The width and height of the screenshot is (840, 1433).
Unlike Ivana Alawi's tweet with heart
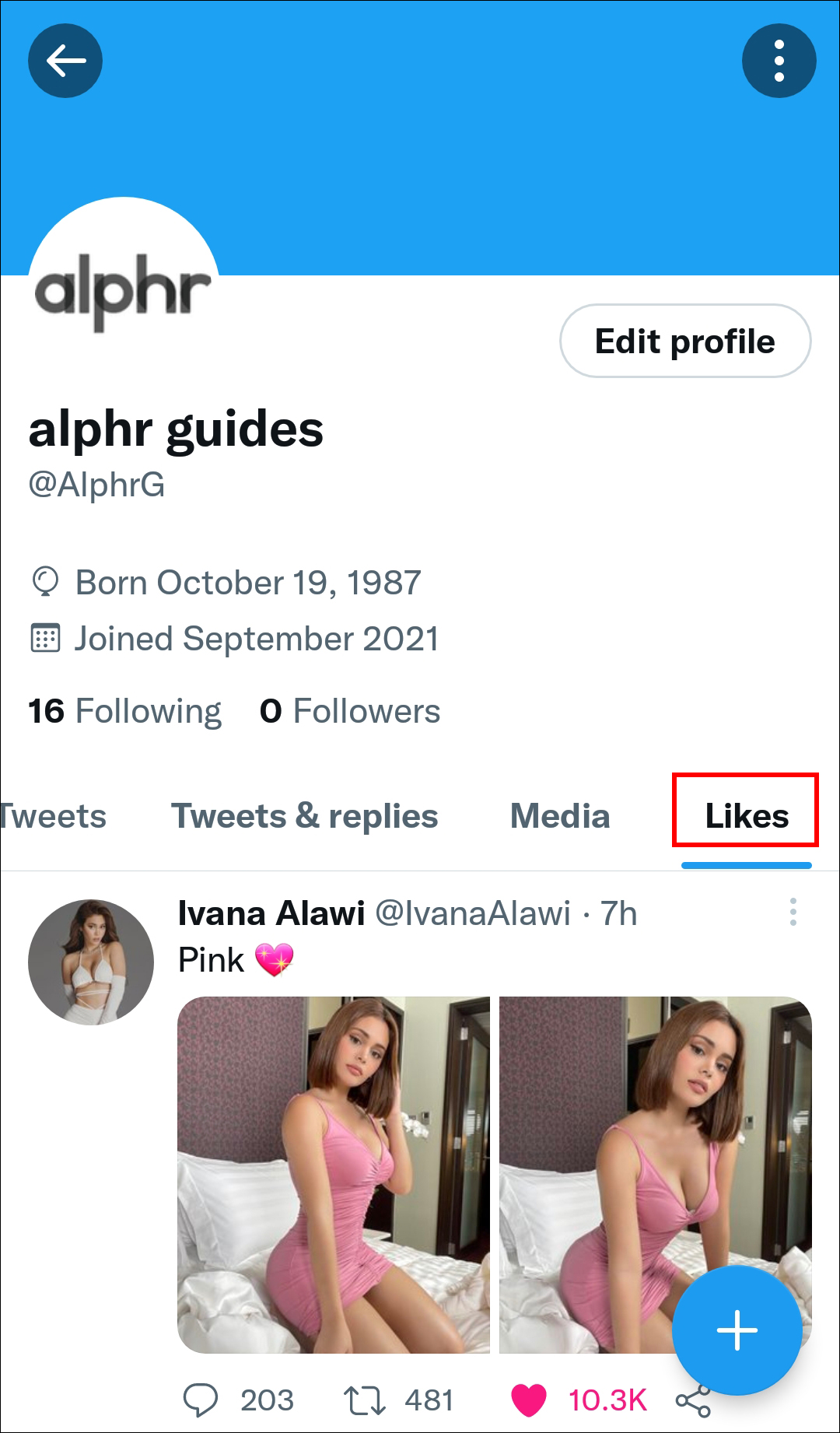coord(529,1400)
